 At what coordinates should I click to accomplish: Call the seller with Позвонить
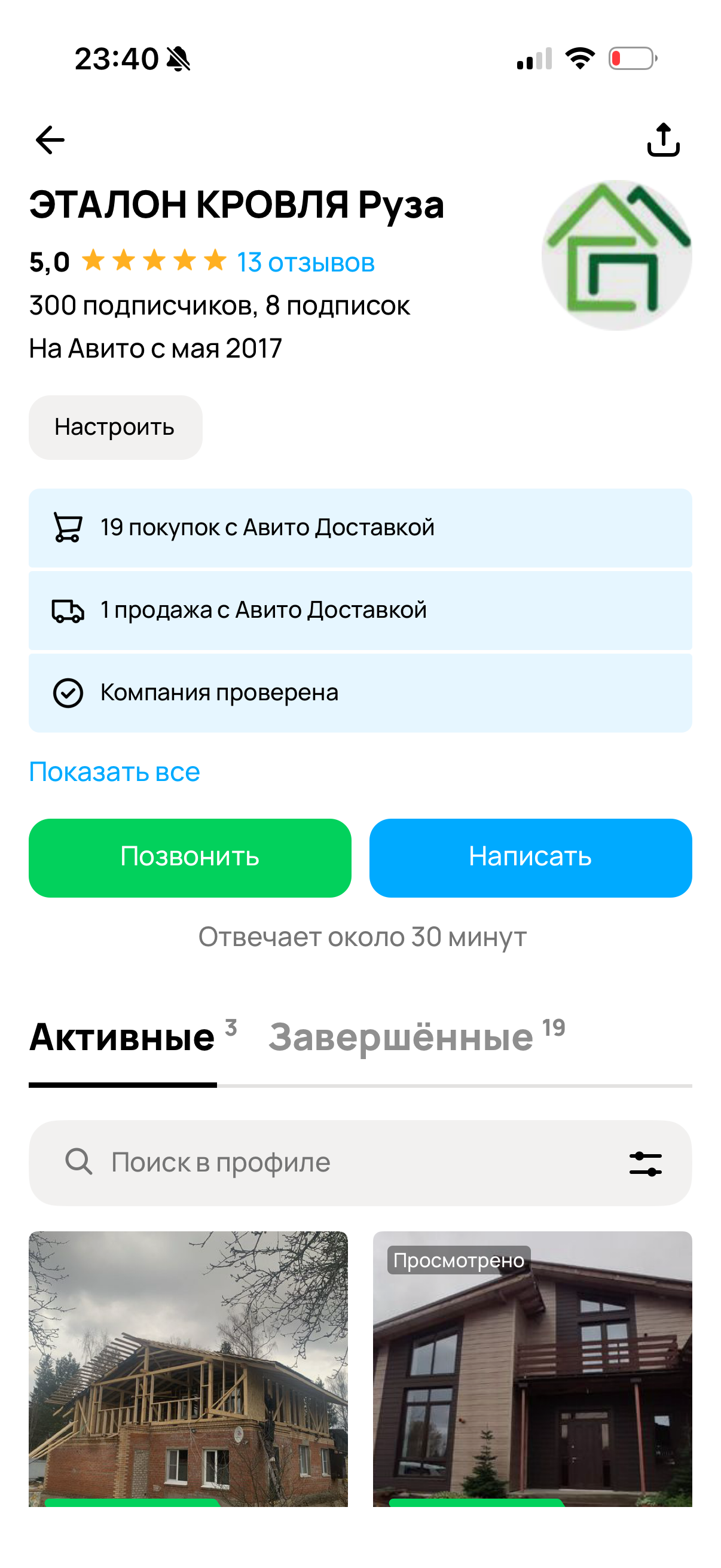(190, 857)
